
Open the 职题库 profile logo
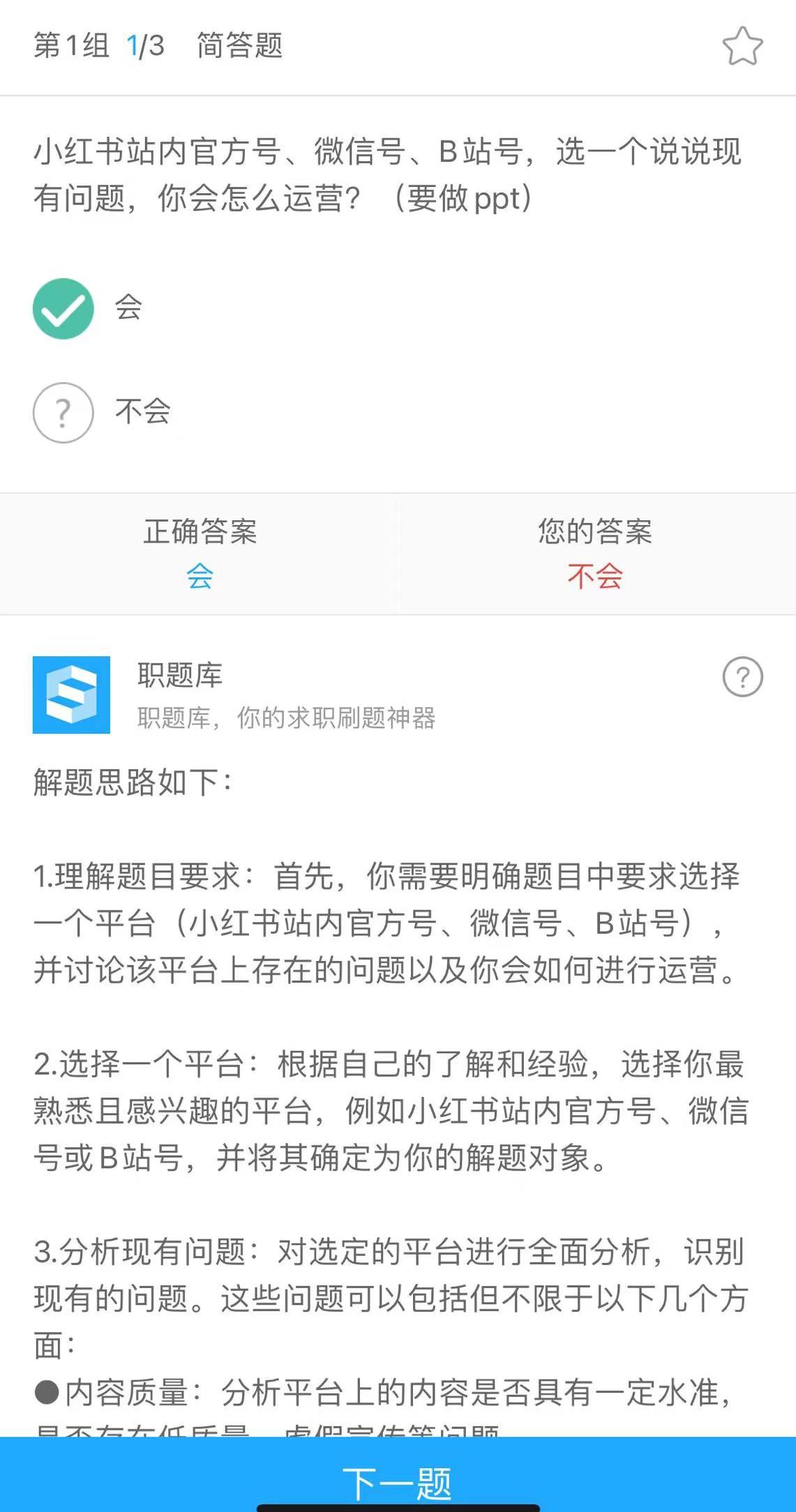click(71, 695)
